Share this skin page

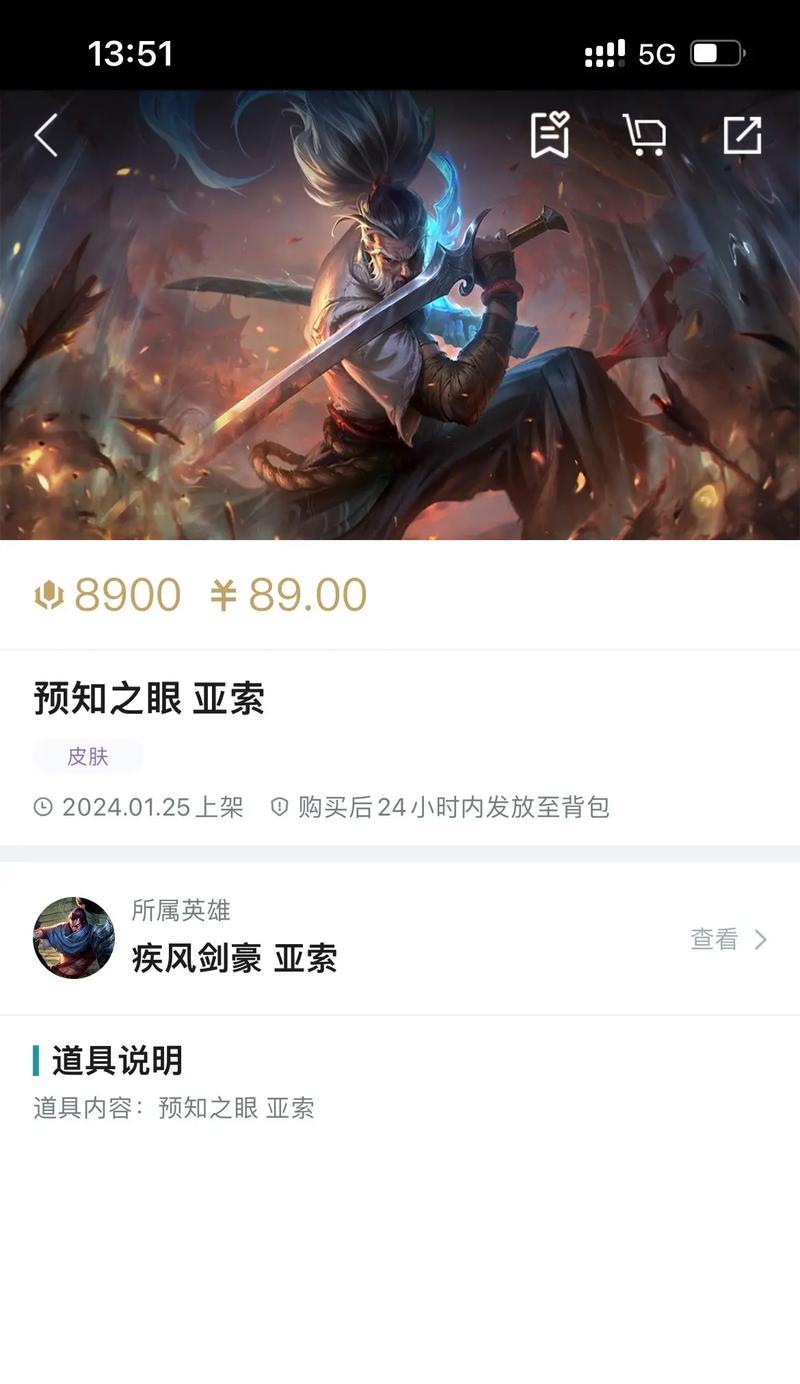coord(742,135)
